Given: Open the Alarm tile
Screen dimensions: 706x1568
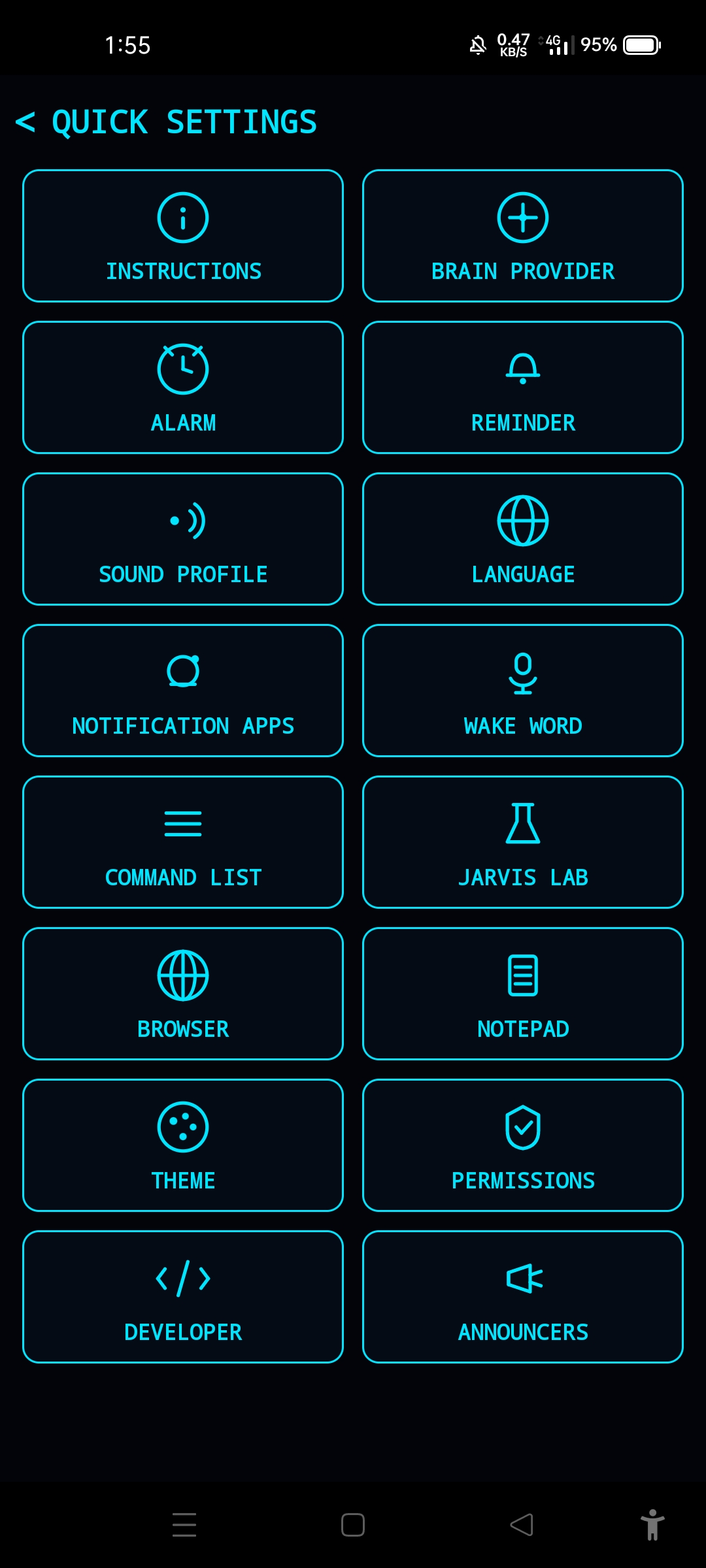Looking at the screenshot, I should tap(183, 387).
